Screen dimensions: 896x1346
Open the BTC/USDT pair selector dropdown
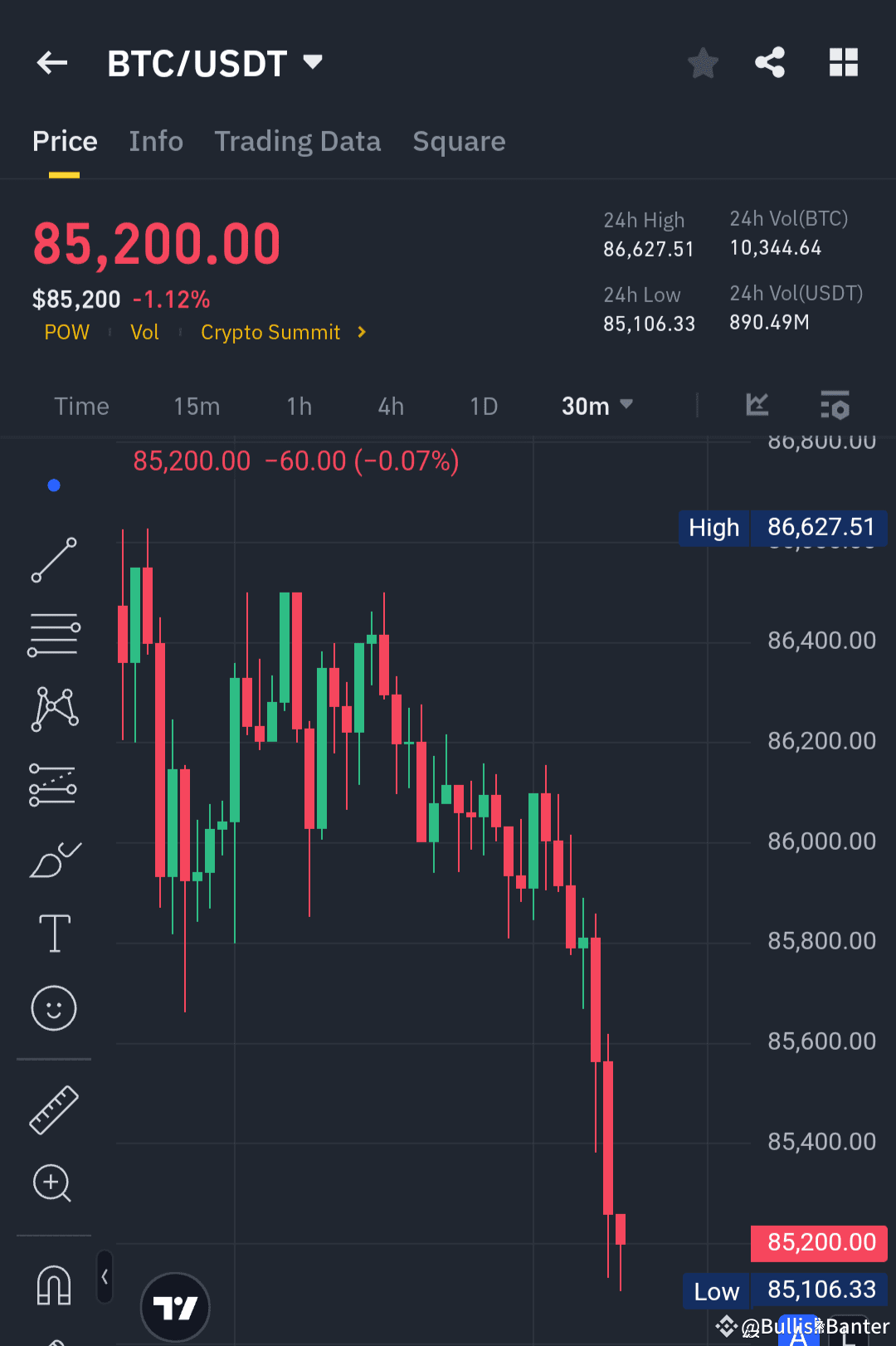click(x=313, y=61)
